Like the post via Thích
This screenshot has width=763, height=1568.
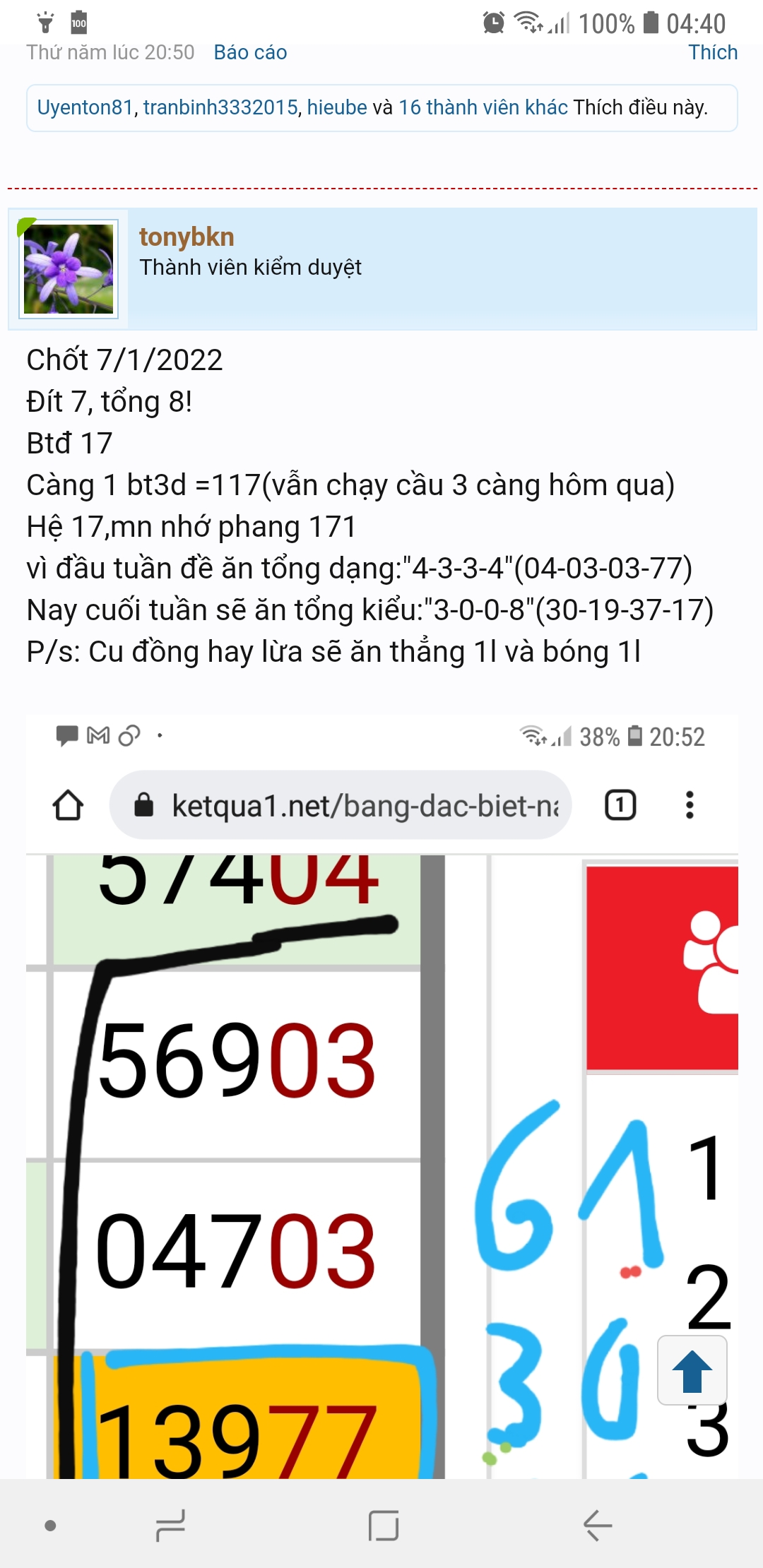712,53
